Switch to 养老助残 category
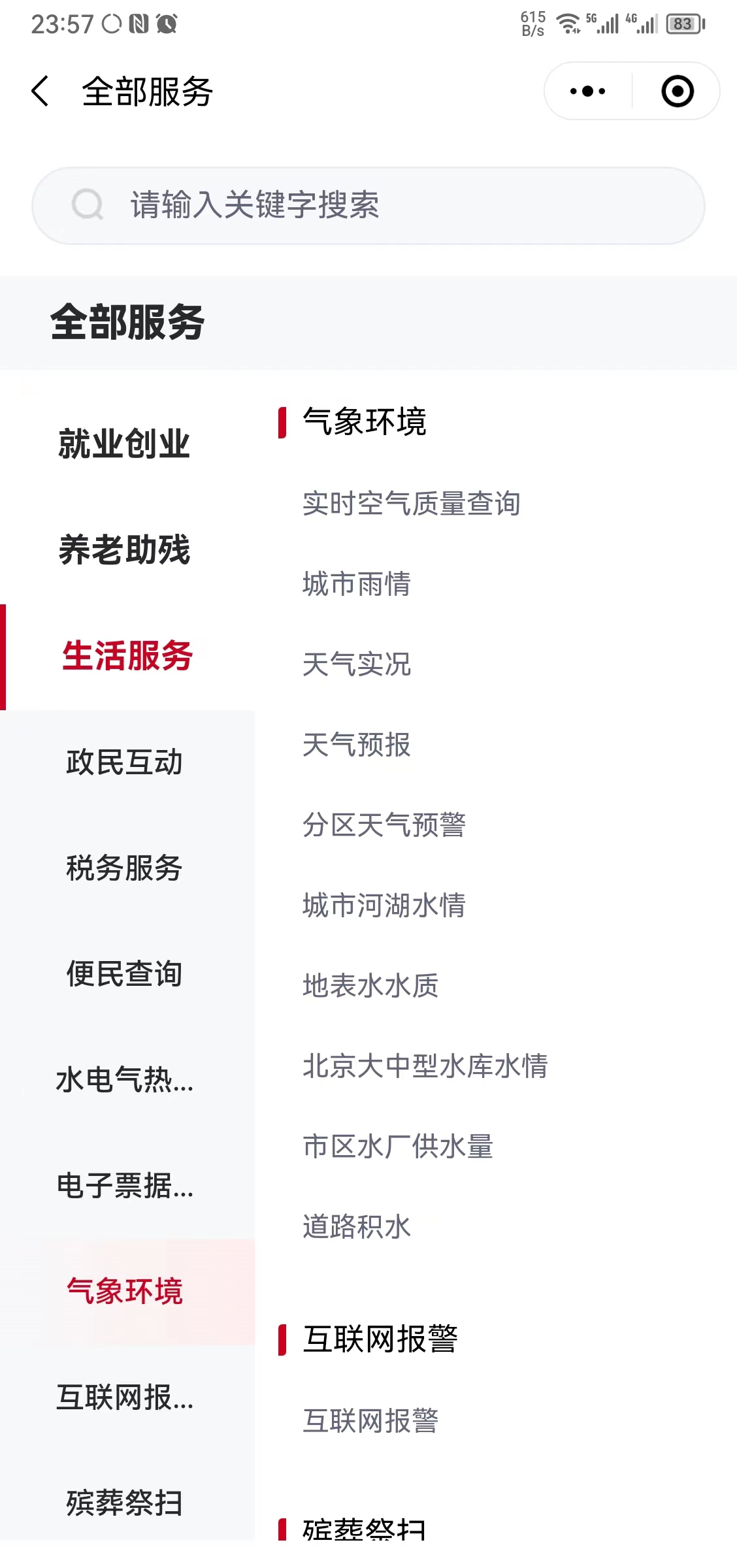 pos(124,550)
